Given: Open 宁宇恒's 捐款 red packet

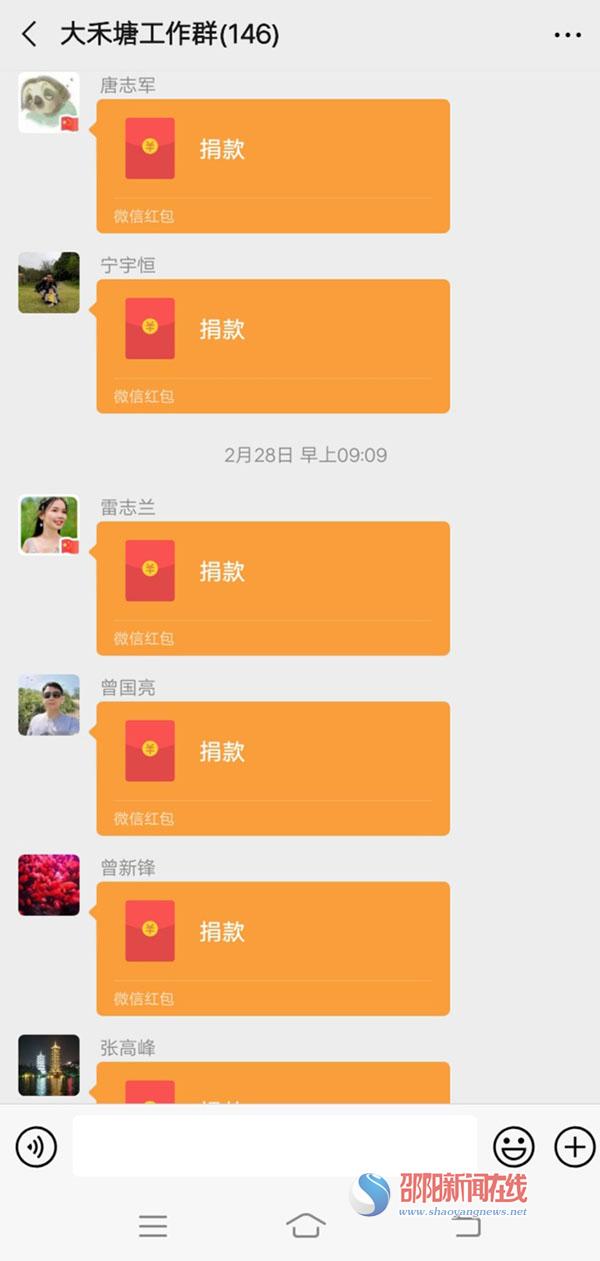Looking at the screenshot, I should pos(273,346).
